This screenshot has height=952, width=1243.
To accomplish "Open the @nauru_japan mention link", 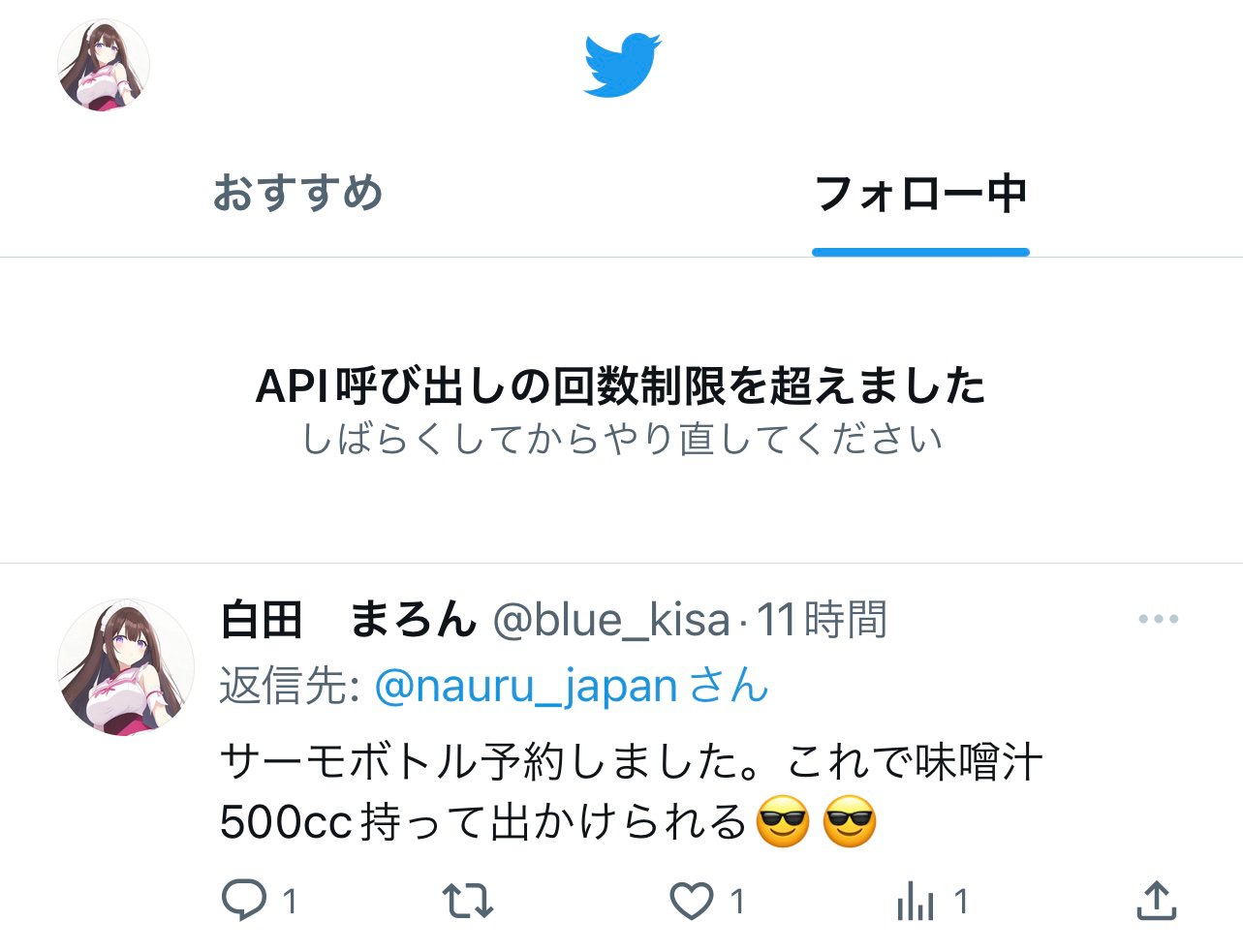I will (524, 687).
